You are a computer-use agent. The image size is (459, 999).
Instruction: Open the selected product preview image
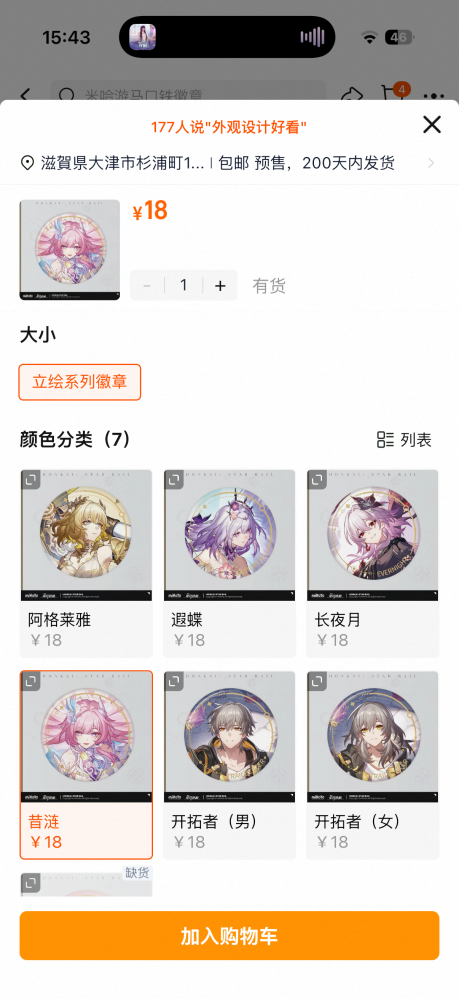[69, 250]
